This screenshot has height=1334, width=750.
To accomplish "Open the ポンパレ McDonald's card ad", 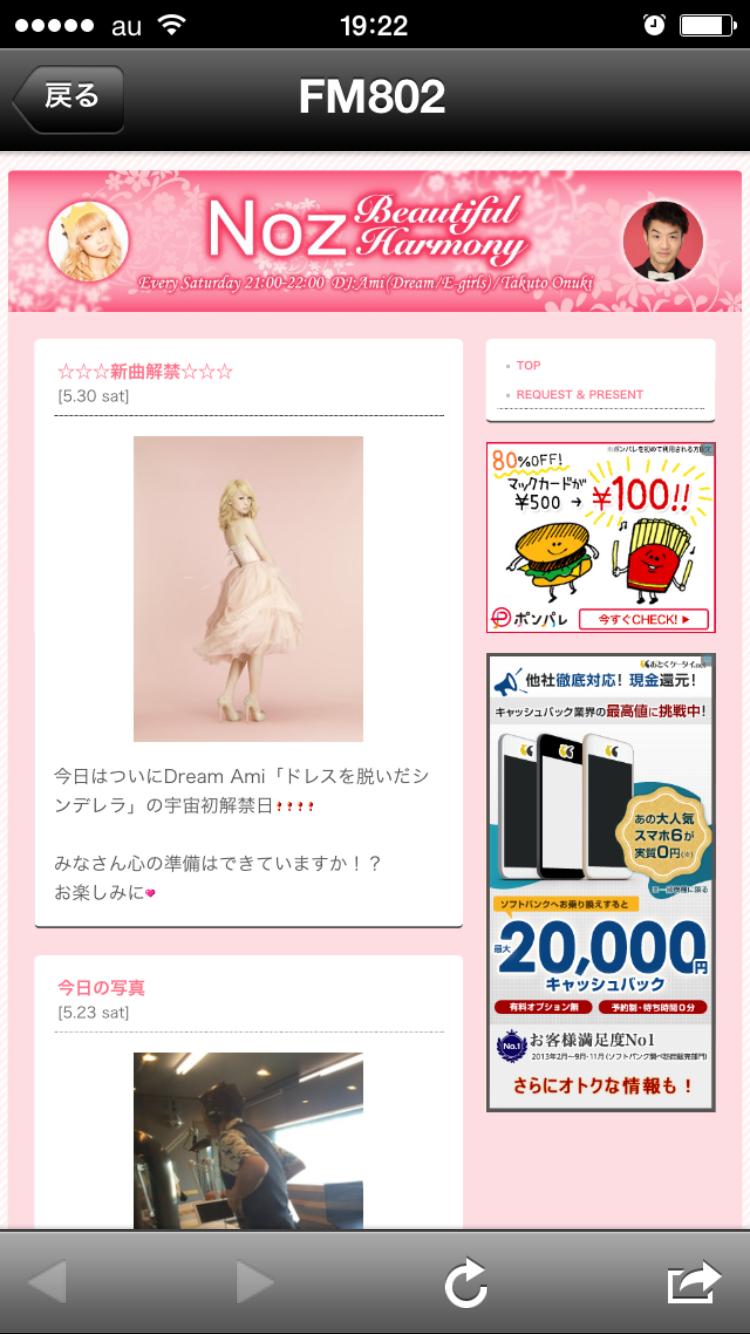I will click(x=600, y=537).
